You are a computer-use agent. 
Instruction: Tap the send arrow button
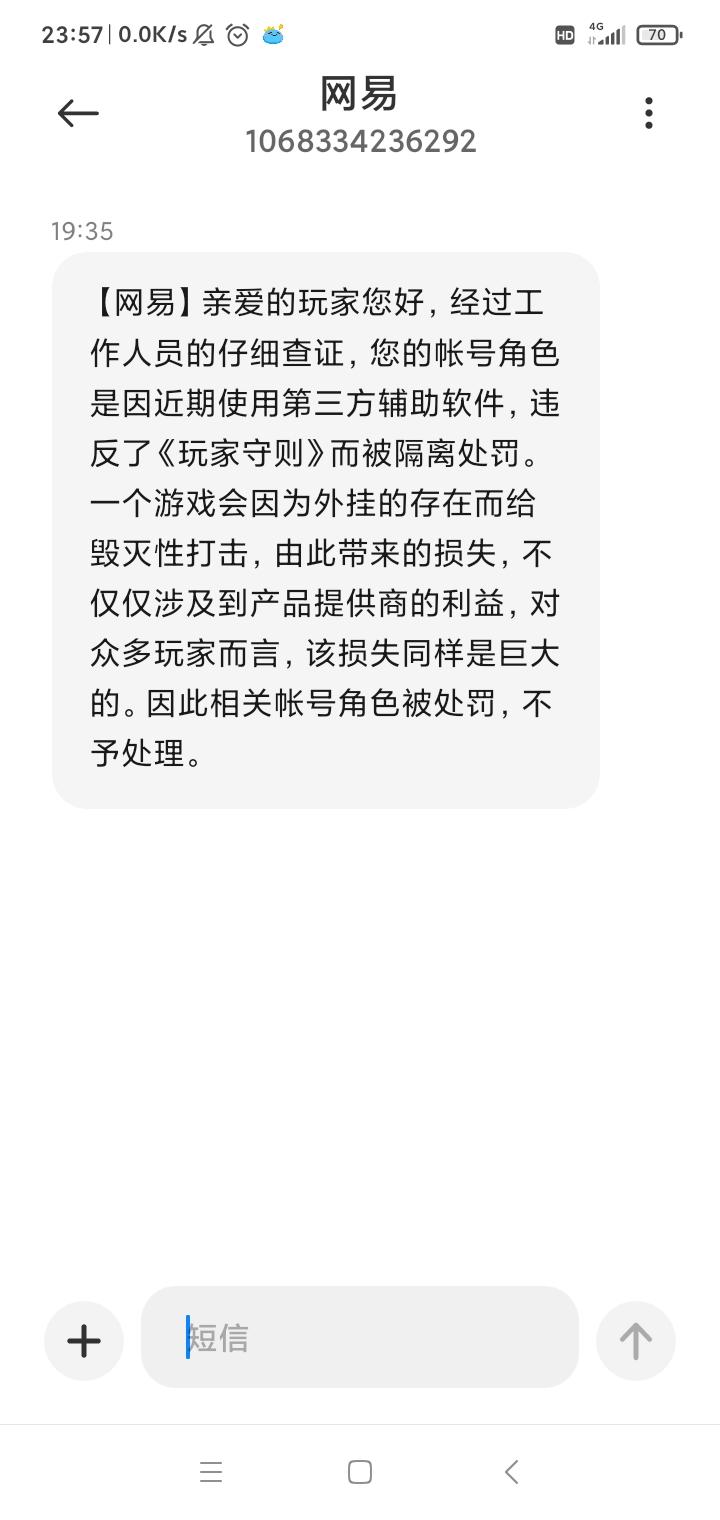[x=636, y=1341]
